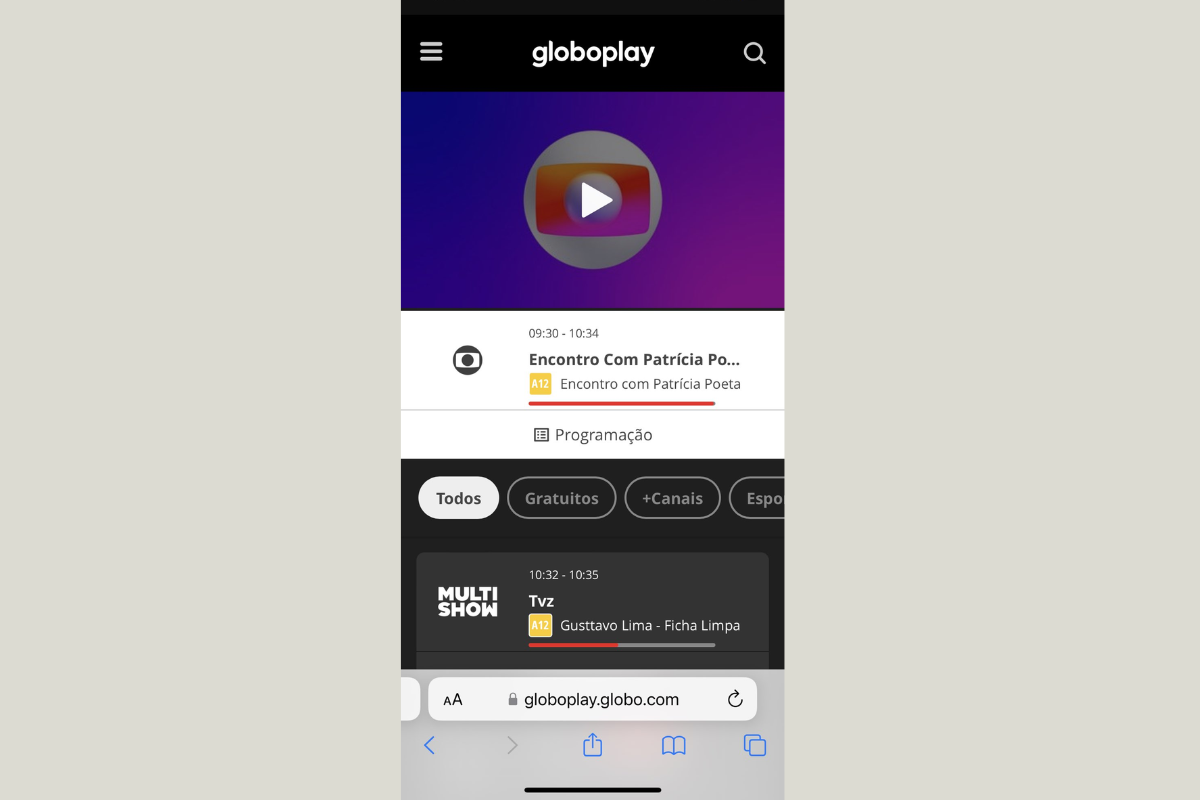Open the hamburger menu
1200x800 pixels.
click(431, 52)
